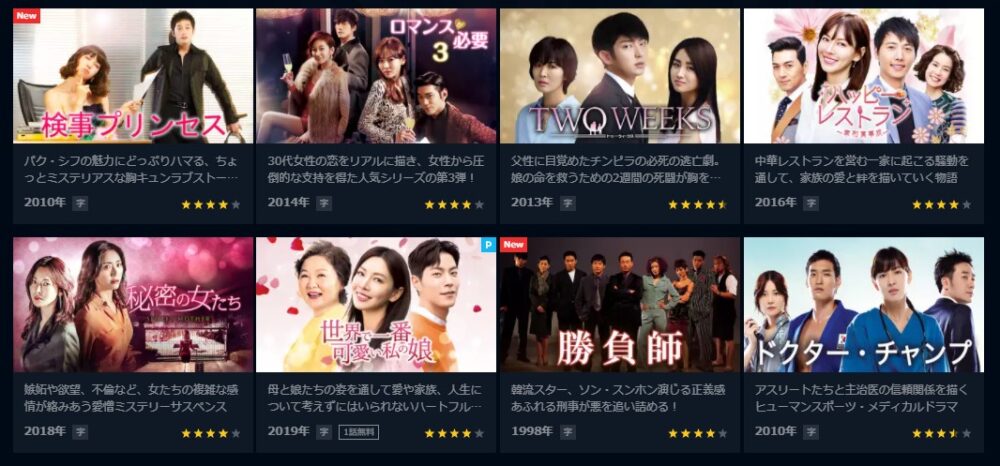Open 世界で一番可愛い私の娘 tile
Viewport: 1000px width, 466px height.
coord(376,305)
